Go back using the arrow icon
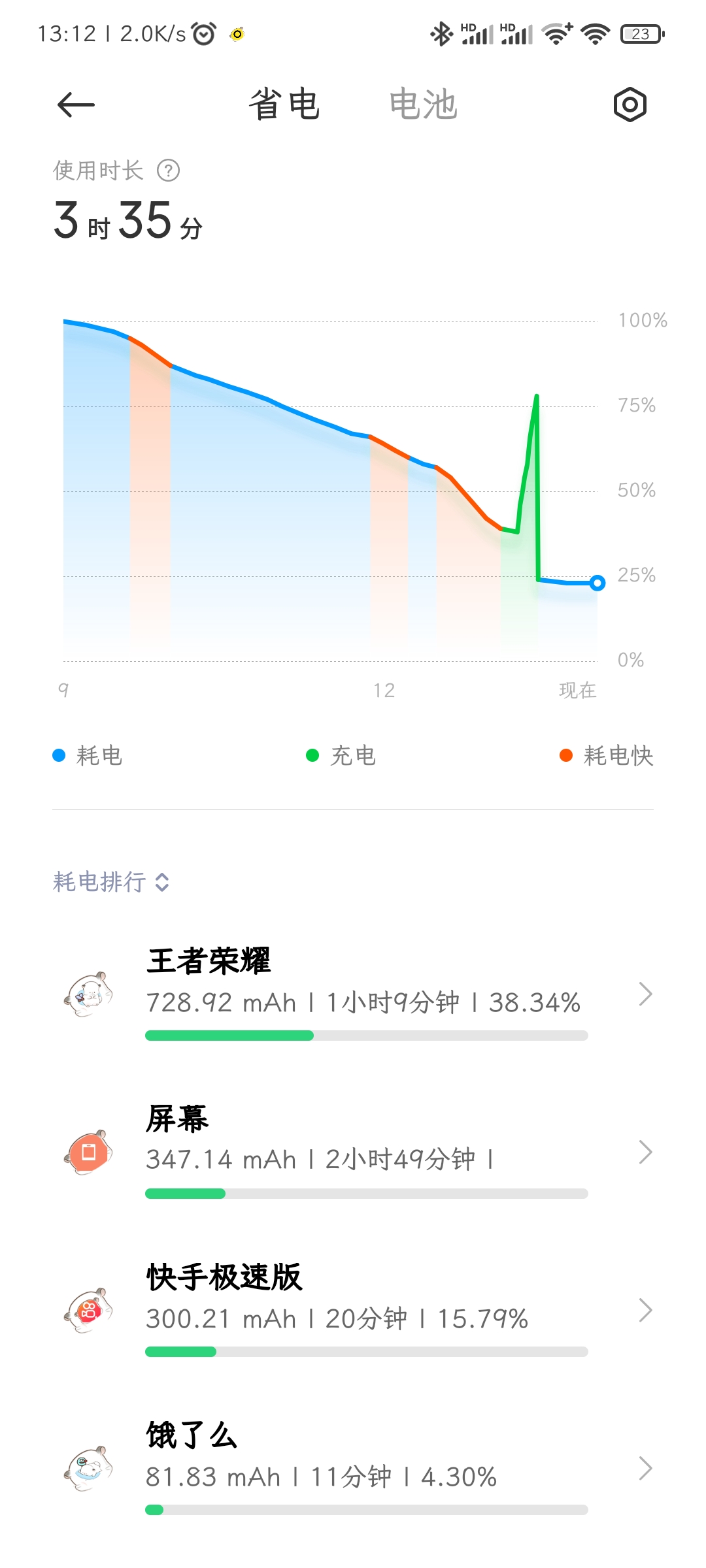 coord(76,105)
